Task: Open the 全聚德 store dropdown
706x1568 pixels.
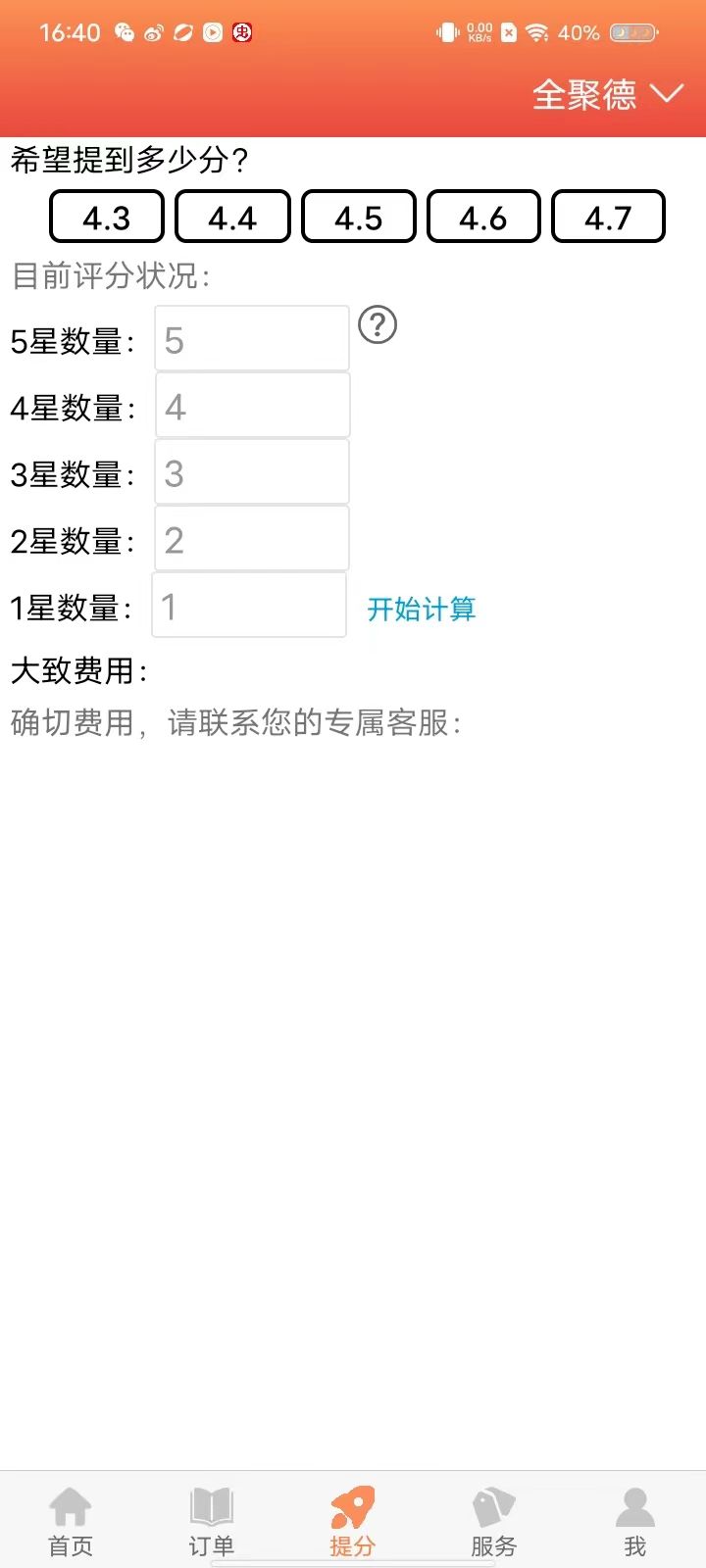Action: point(607,95)
